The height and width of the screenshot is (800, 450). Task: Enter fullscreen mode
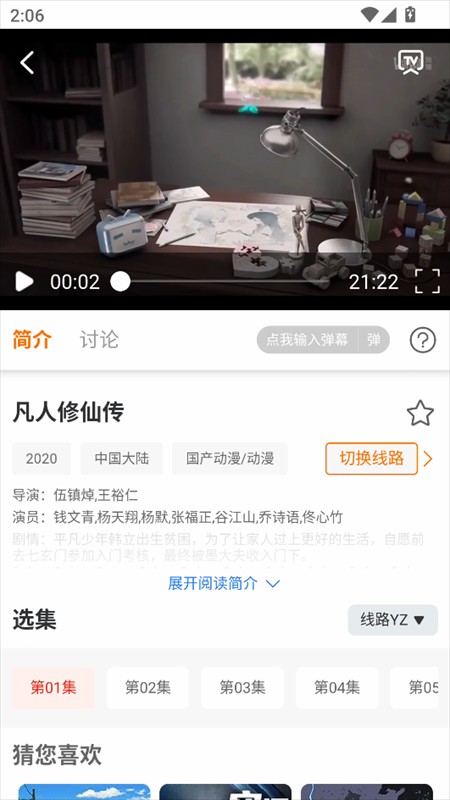pyautogui.click(x=427, y=281)
